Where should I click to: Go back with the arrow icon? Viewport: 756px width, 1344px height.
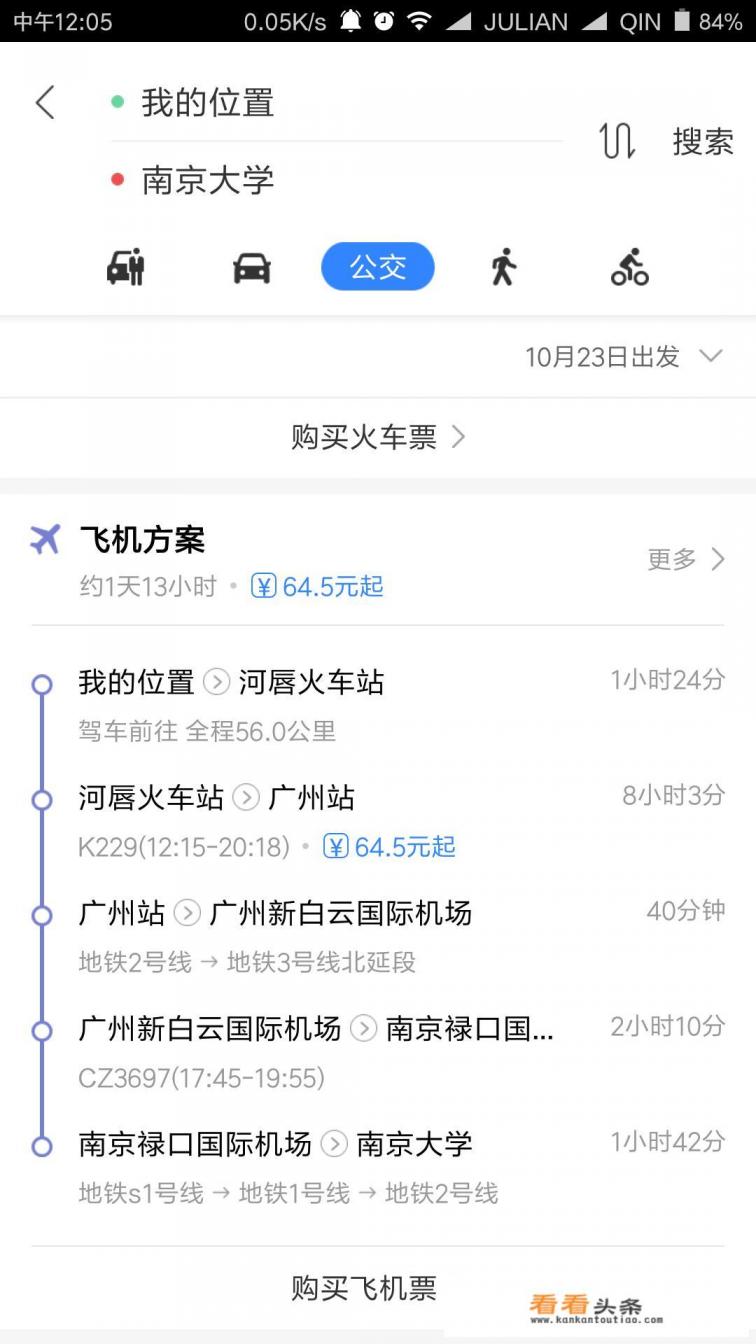(x=45, y=103)
